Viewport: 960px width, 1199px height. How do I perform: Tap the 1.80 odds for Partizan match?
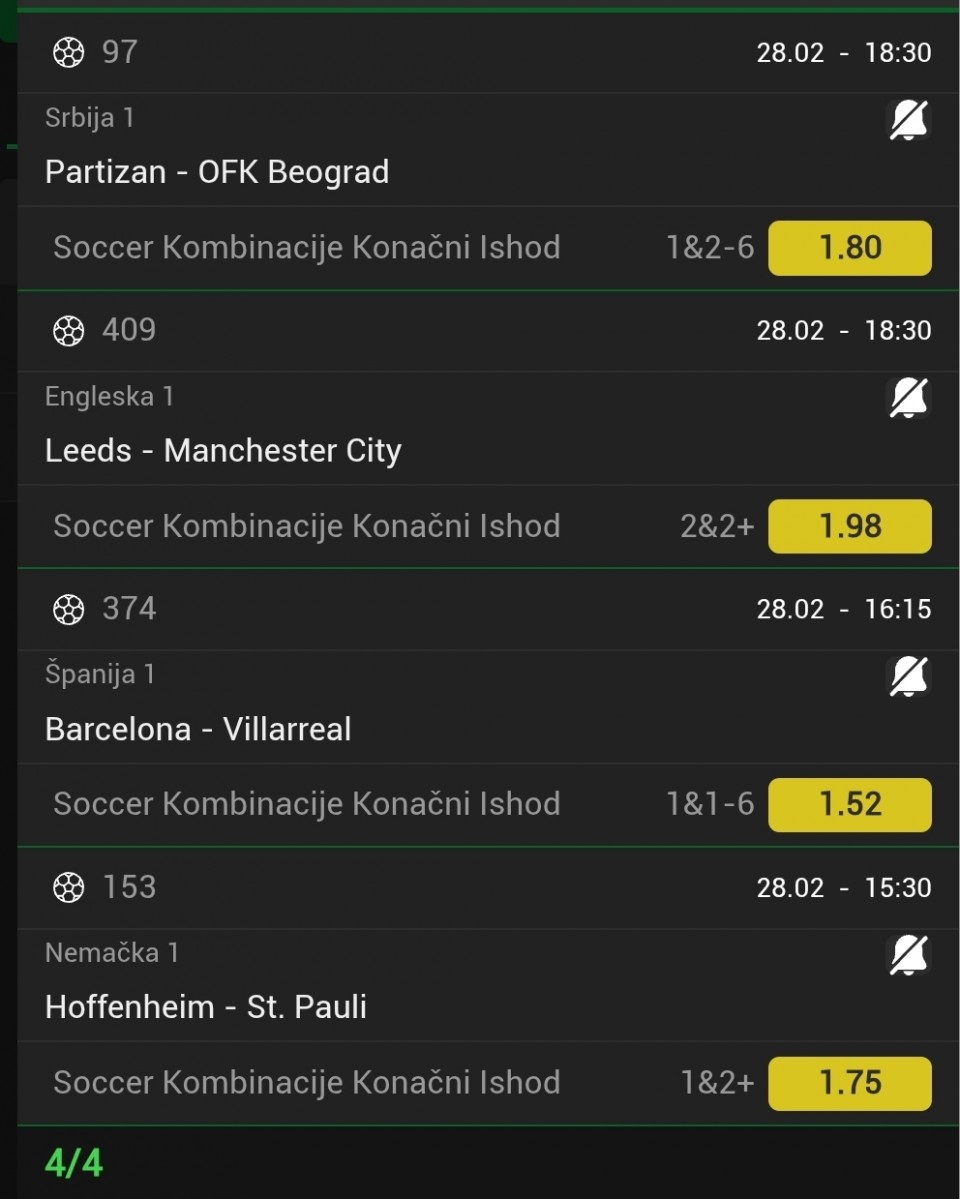tap(849, 248)
